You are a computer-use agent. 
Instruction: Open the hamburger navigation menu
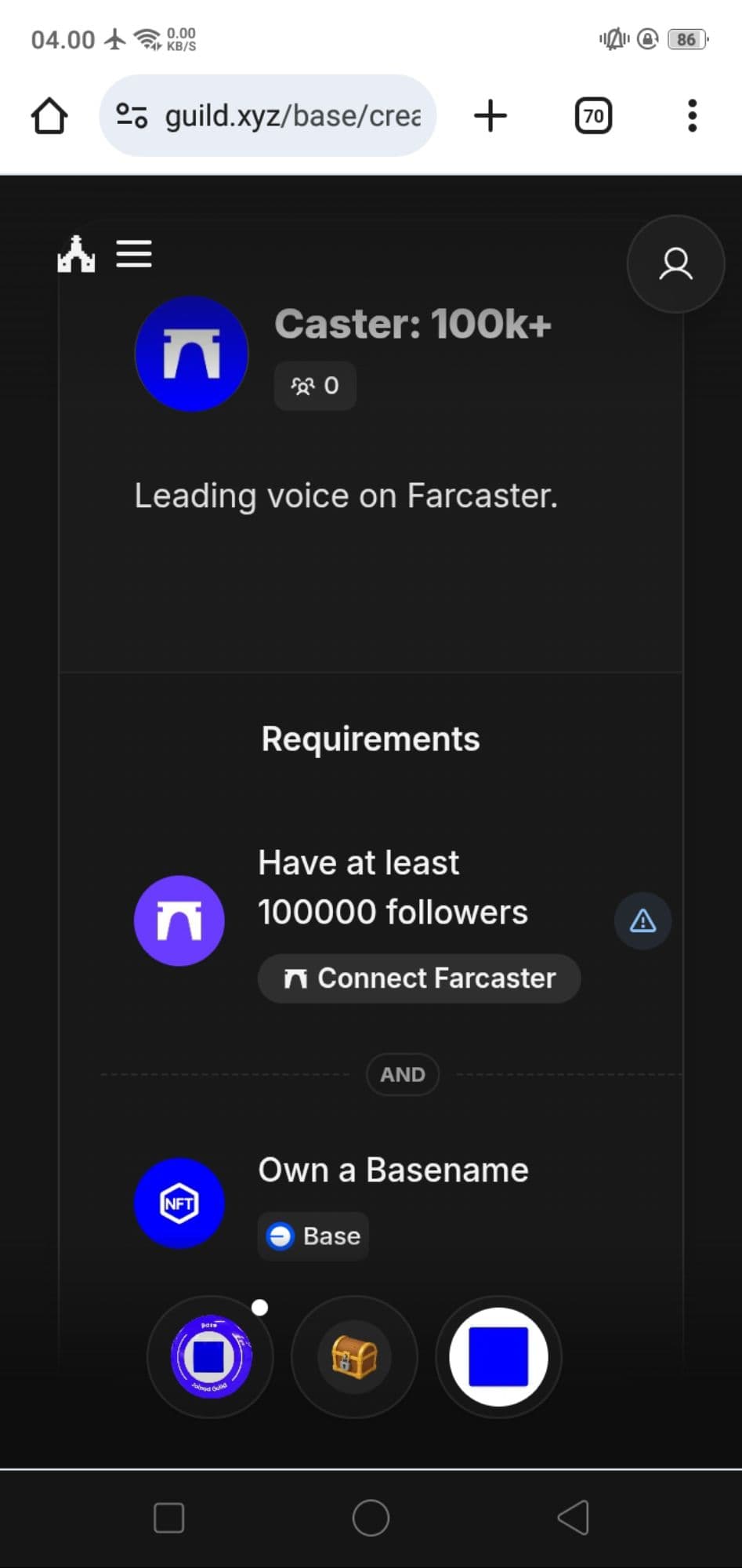(134, 254)
